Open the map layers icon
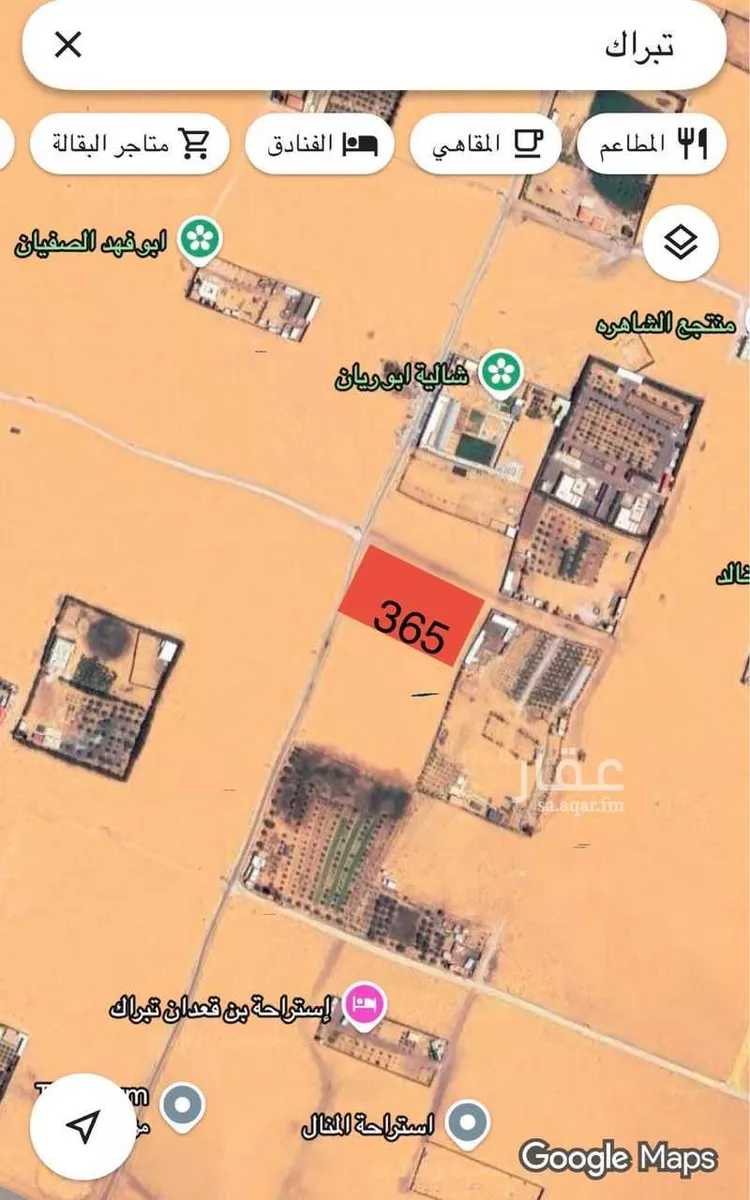This screenshot has width=750, height=1200. (683, 240)
